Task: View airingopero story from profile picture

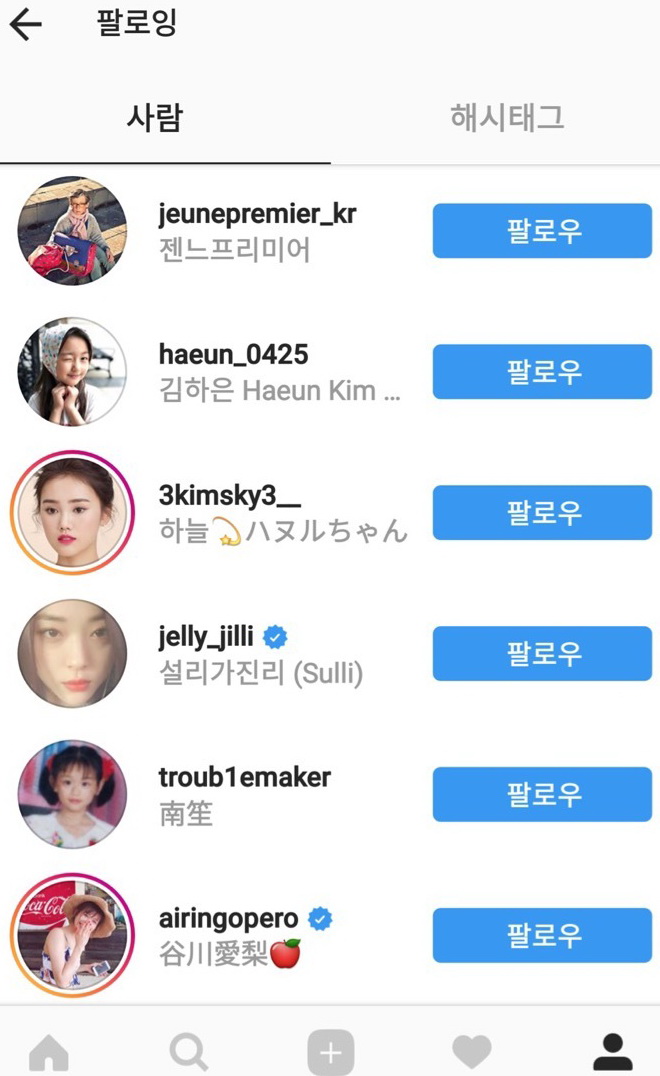Action: (x=72, y=936)
